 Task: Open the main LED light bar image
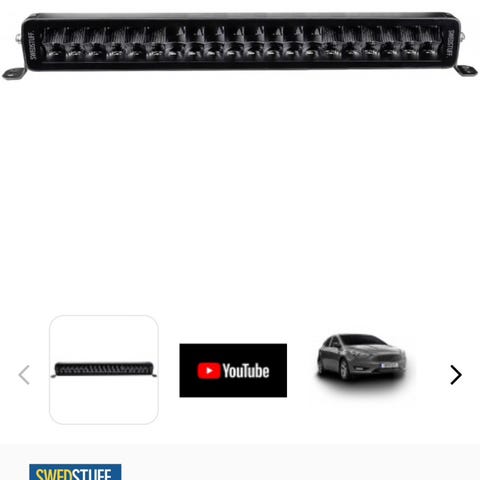[240, 45]
